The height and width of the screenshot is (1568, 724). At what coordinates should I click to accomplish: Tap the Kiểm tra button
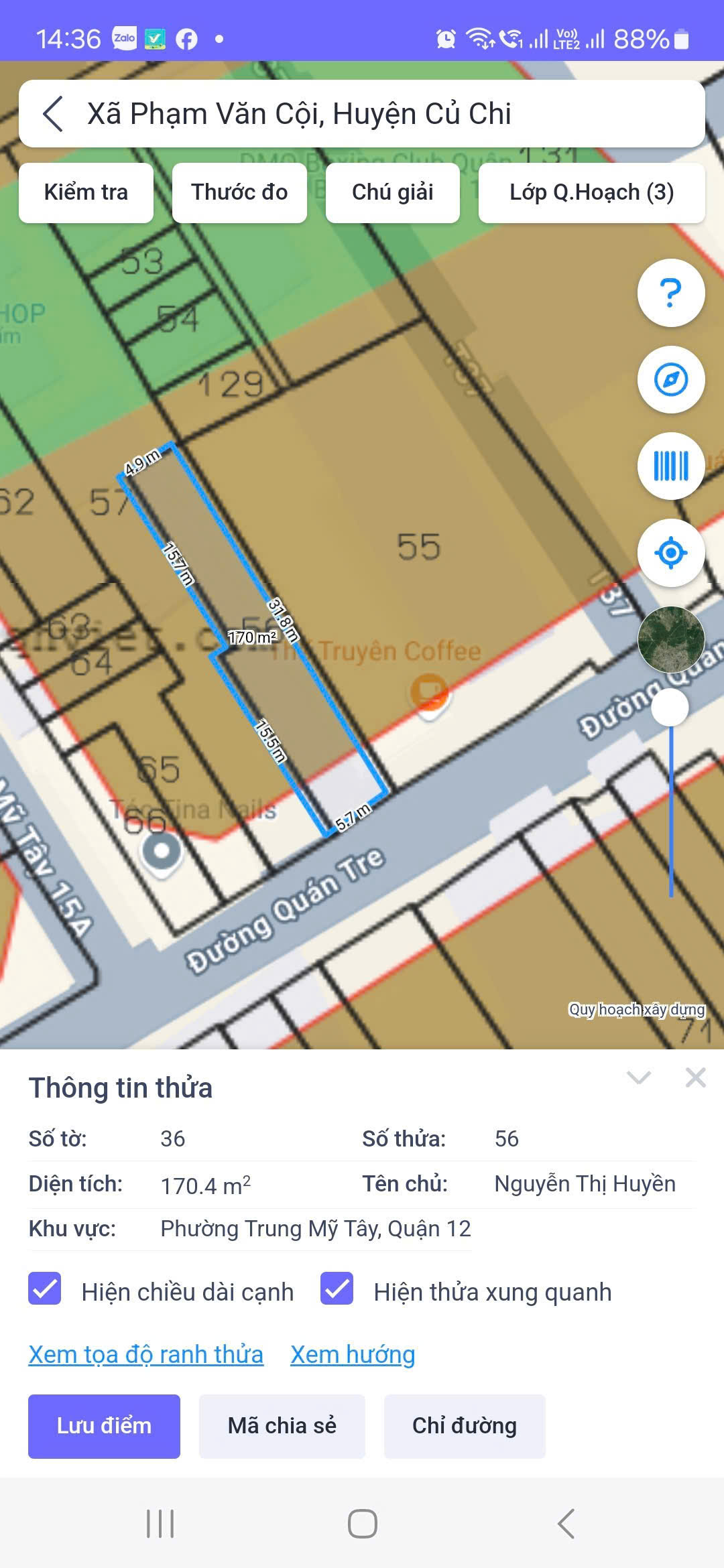click(86, 192)
